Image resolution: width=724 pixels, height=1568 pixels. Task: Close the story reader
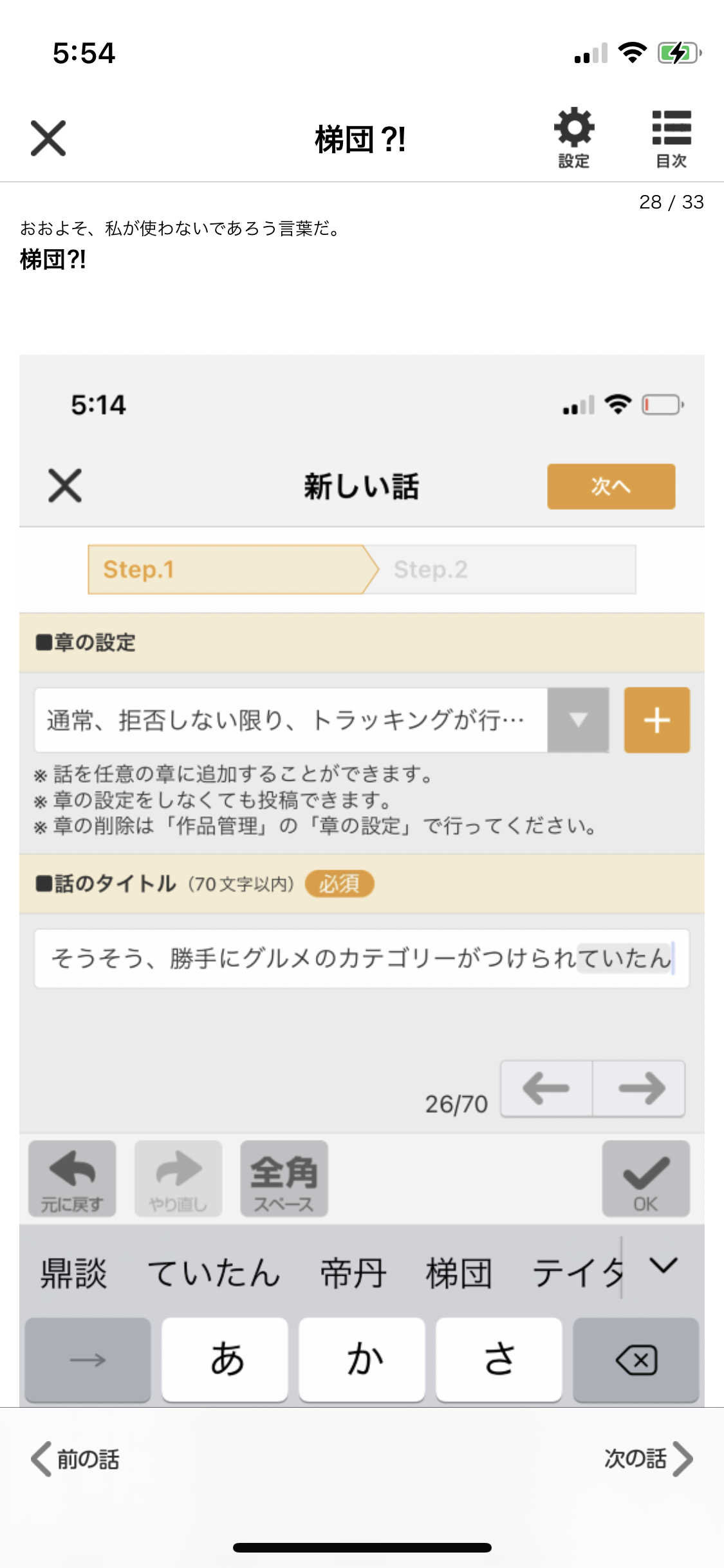click(48, 138)
